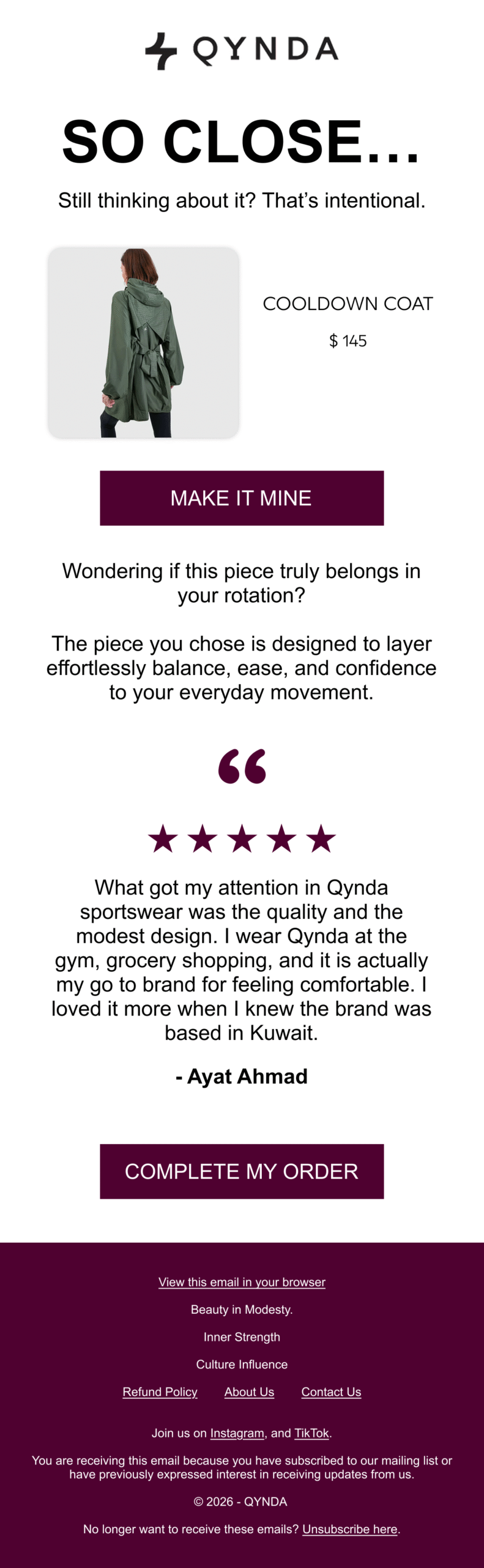Open the Contact Us link
484x1568 pixels.
pos(331,1392)
